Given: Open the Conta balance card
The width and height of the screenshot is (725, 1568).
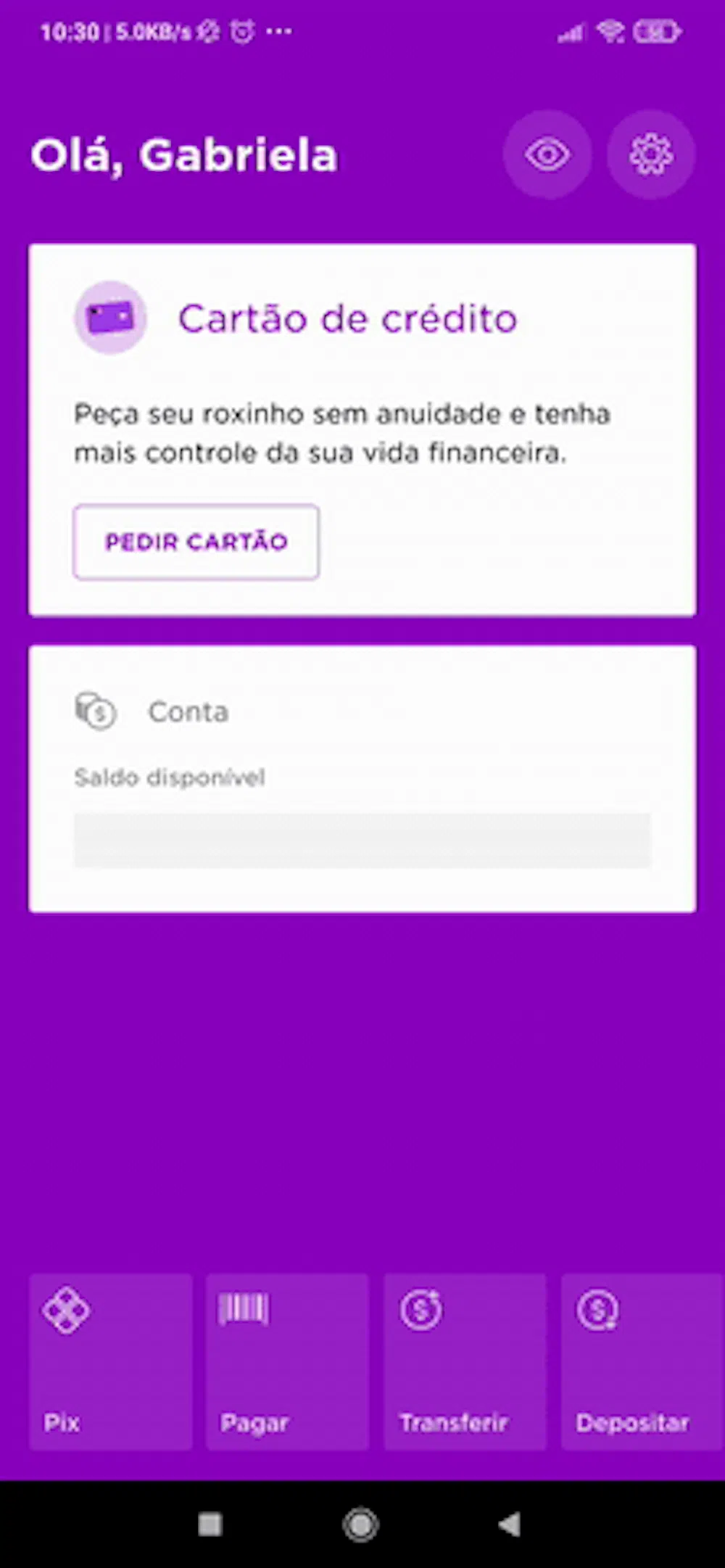Looking at the screenshot, I should (362, 778).
